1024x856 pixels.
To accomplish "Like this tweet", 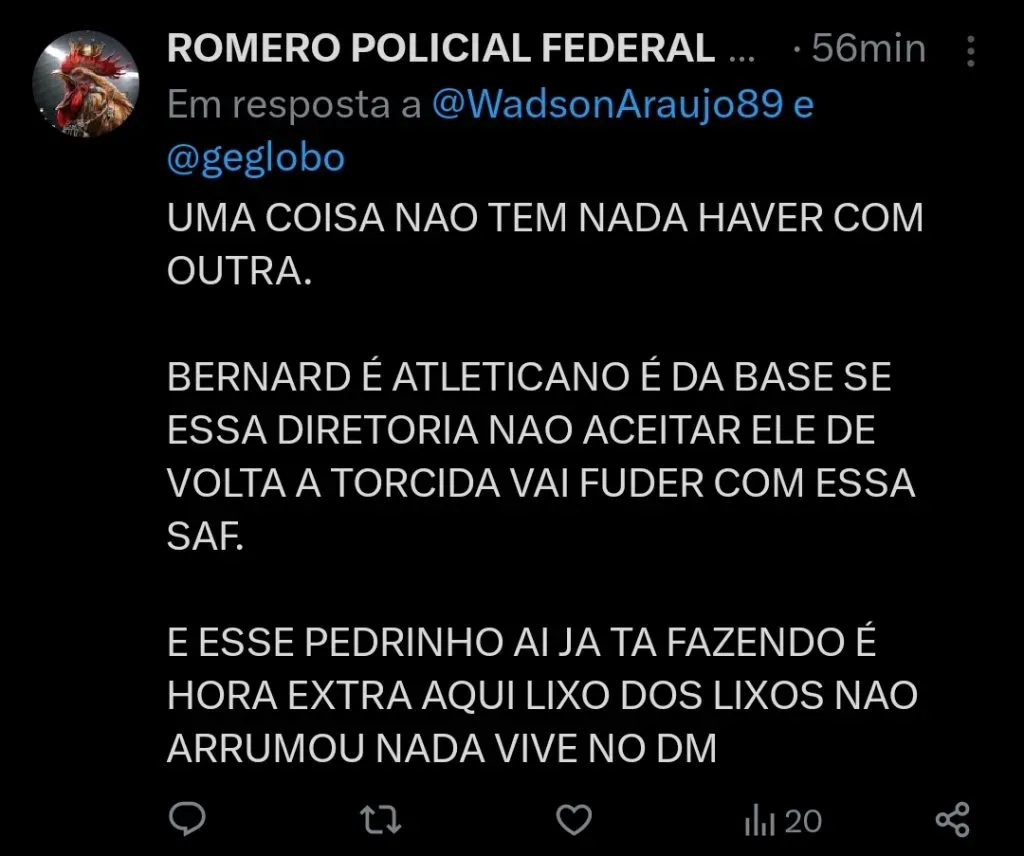I will (573, 821).
